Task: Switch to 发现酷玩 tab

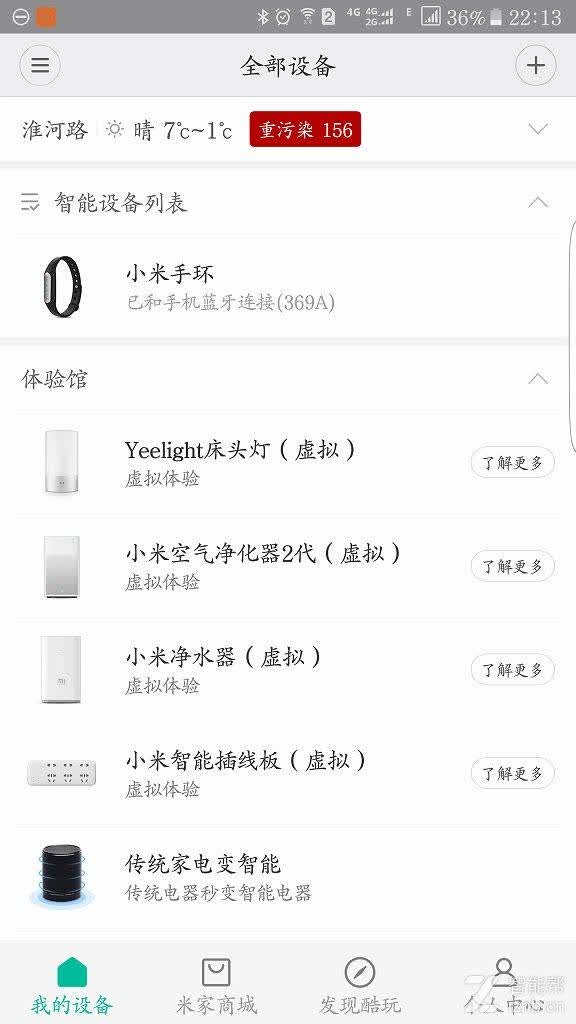Action: click(x=360, y=984)
